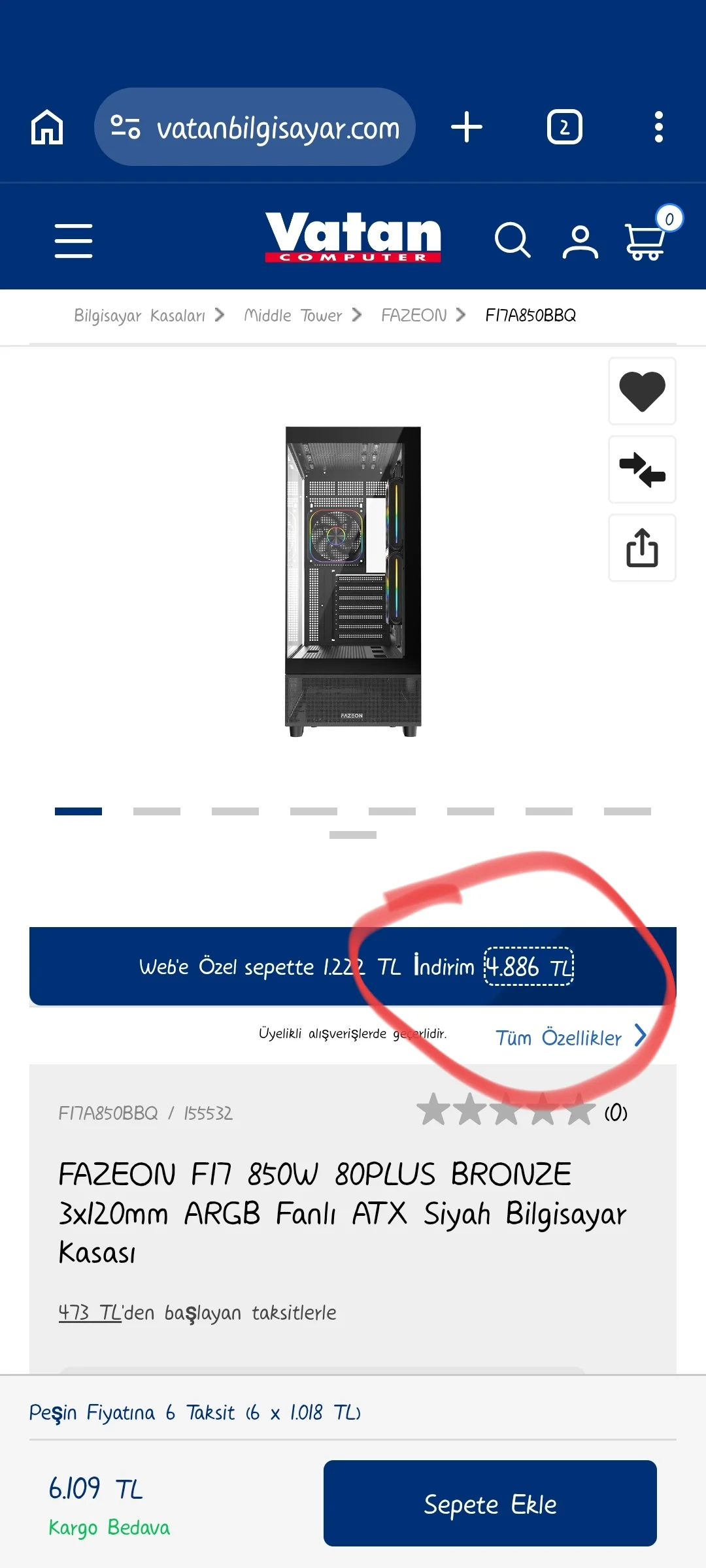Jump to second image indicator
The height and width of the screenshot is (1568, 706).
(x=157, y=811)
